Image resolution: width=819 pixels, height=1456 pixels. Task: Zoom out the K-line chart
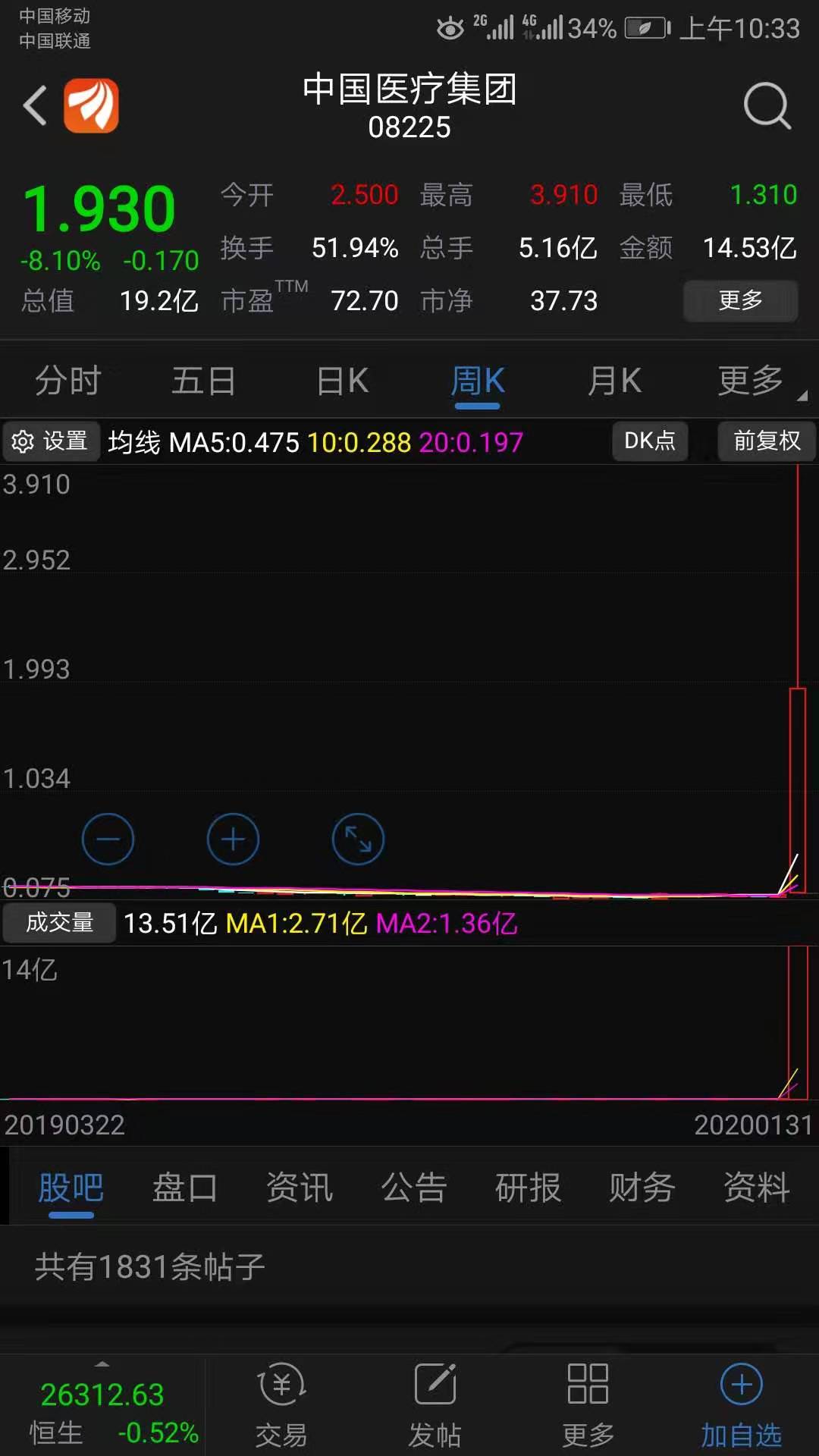pyautogui.click(x=108, y=839)
